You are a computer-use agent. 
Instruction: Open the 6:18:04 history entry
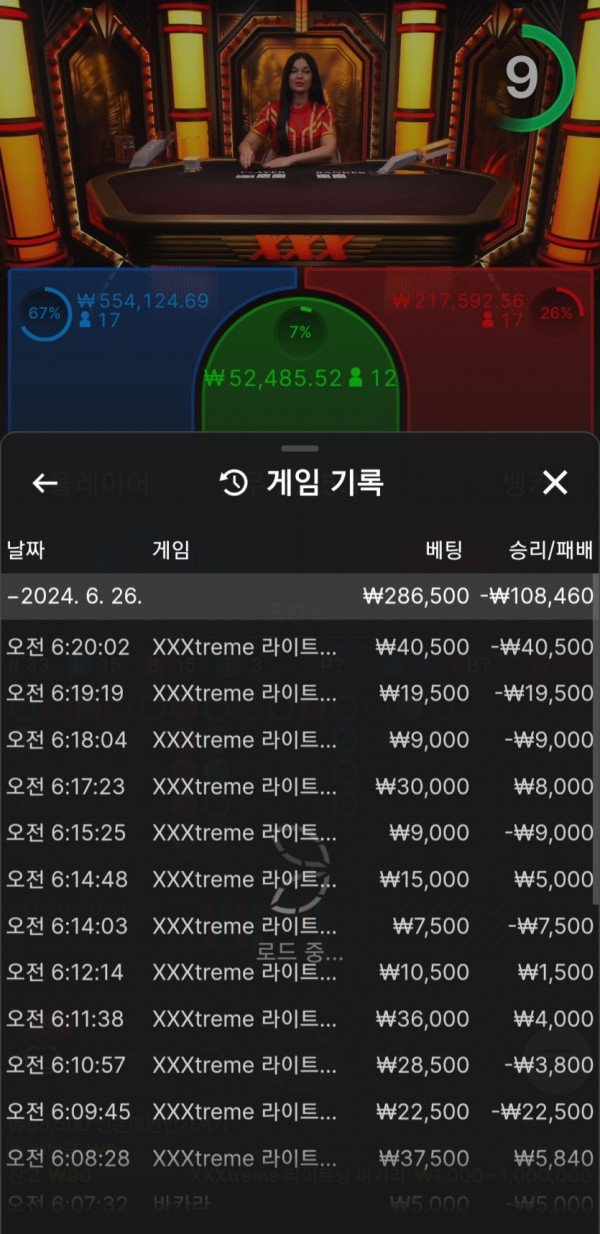(300, 740)
